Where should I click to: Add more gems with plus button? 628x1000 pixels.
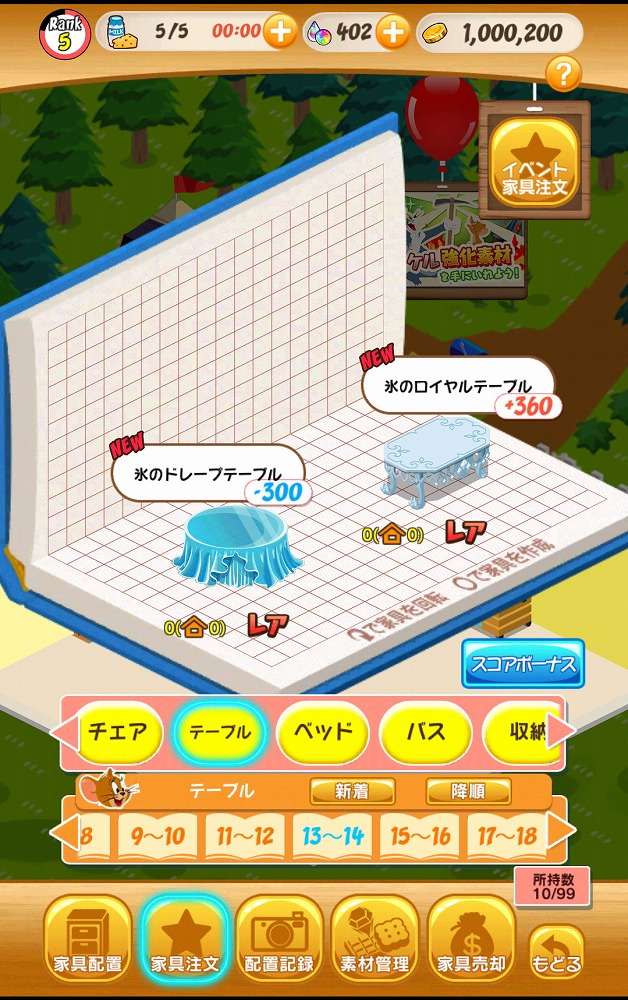click(x=393, y=32)
